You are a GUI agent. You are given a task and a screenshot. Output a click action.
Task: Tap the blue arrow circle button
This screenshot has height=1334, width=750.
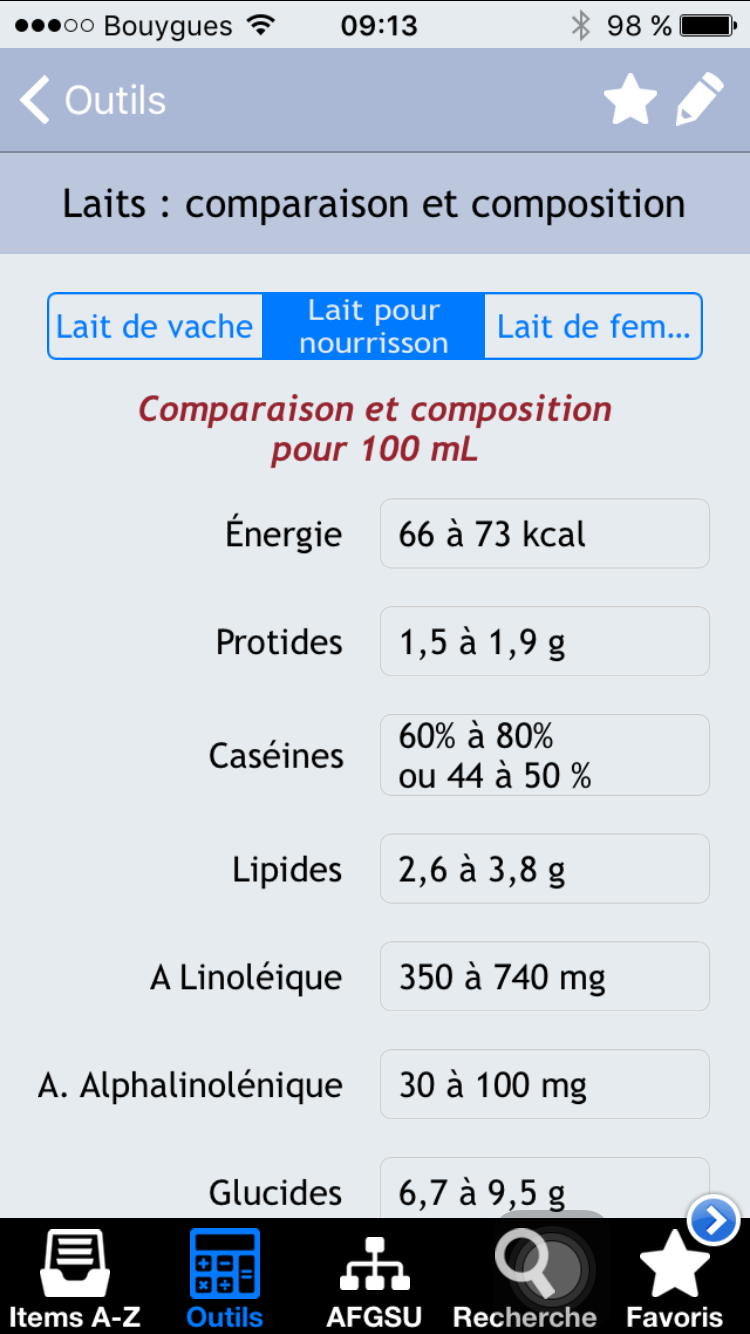click(714, 1221)
